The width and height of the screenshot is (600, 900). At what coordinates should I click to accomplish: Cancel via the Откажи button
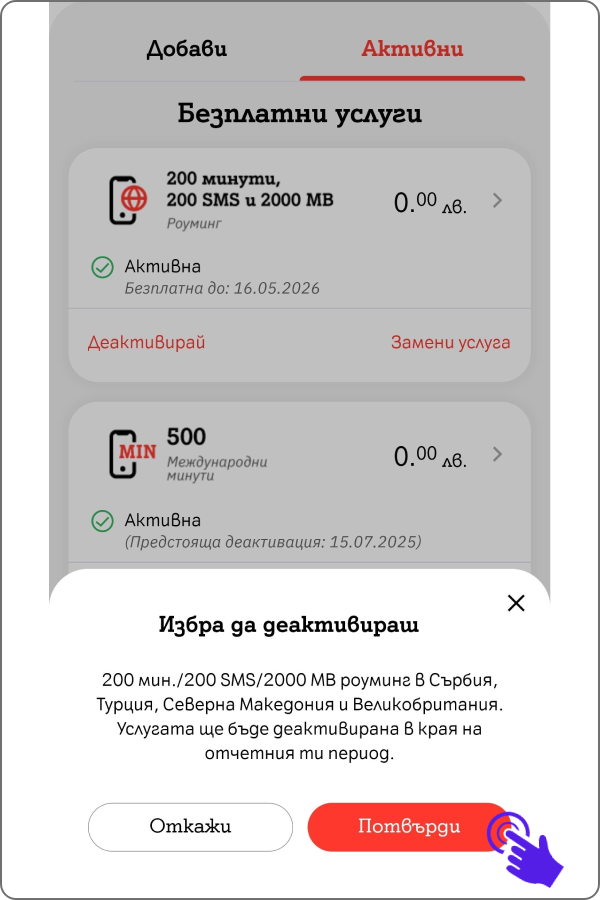pyautogui.click(x=190, y=827)
